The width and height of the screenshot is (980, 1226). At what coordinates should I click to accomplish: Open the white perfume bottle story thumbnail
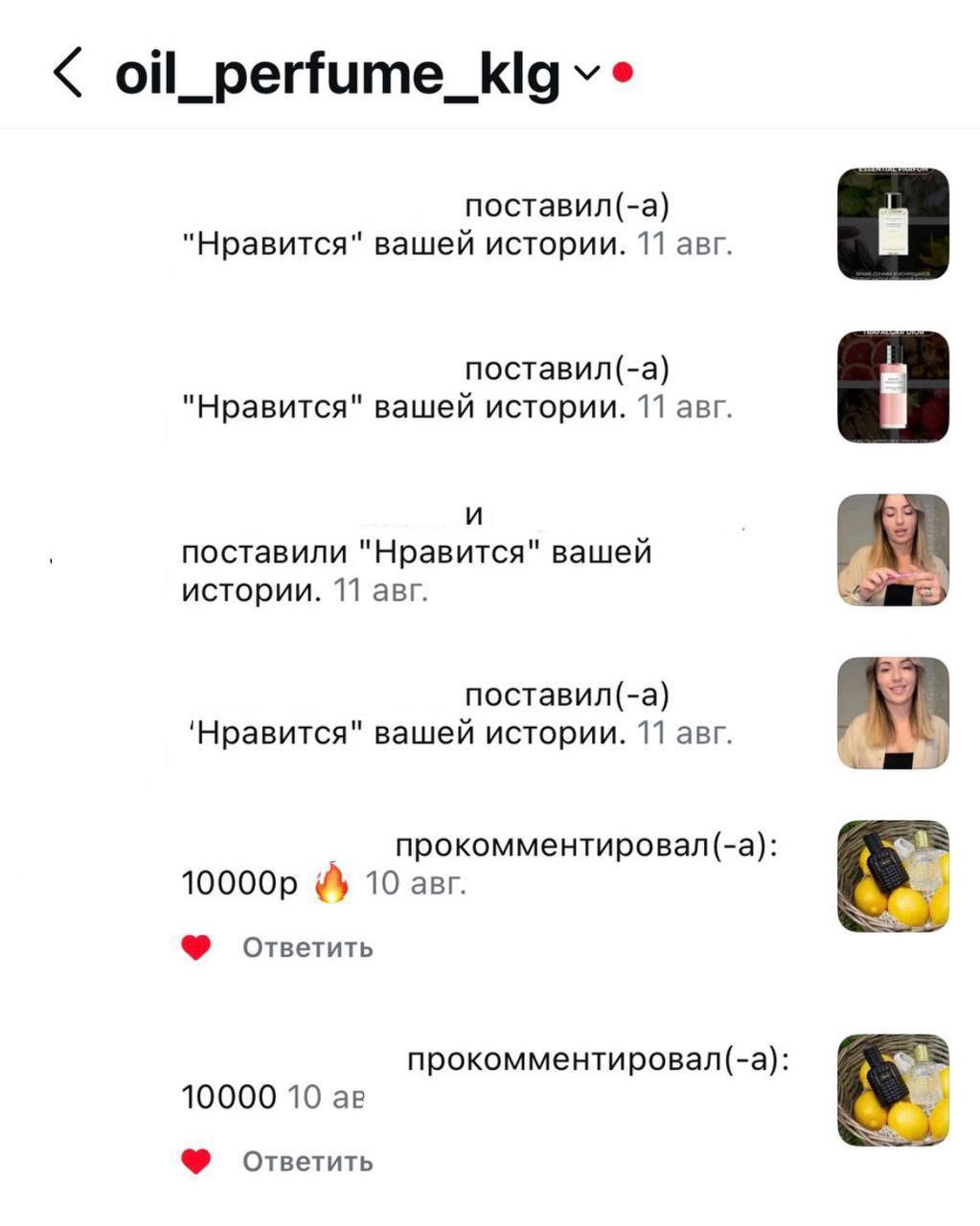(x=893, y=224)
